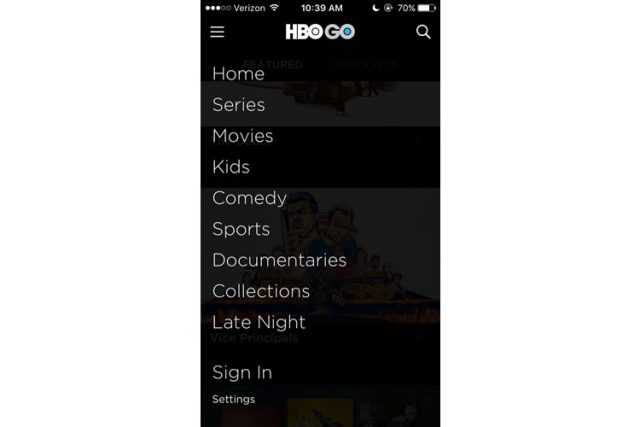
Task: Open the Late Night section
Action: (x=258, y=322)
